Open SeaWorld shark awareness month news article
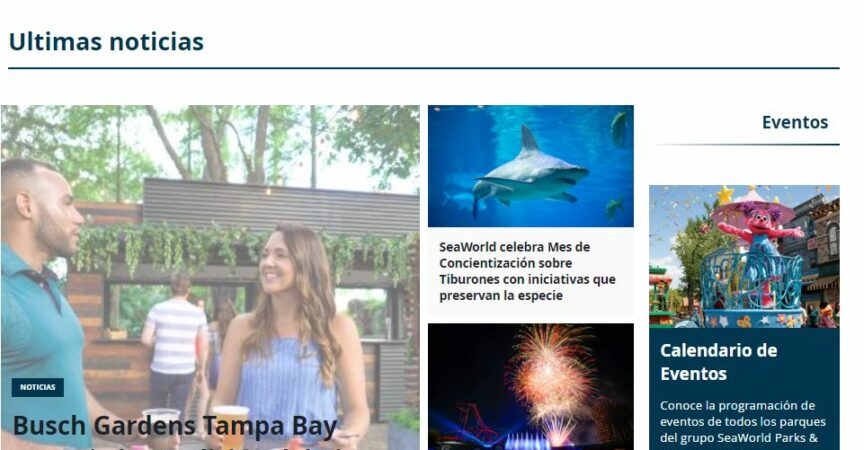The image size is (864, 450). click(527, 271)
